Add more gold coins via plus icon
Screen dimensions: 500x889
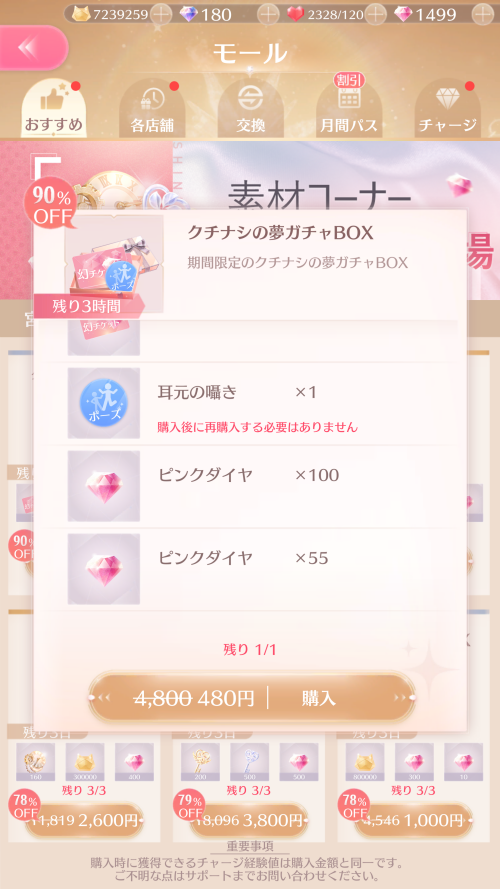point(162,14)
